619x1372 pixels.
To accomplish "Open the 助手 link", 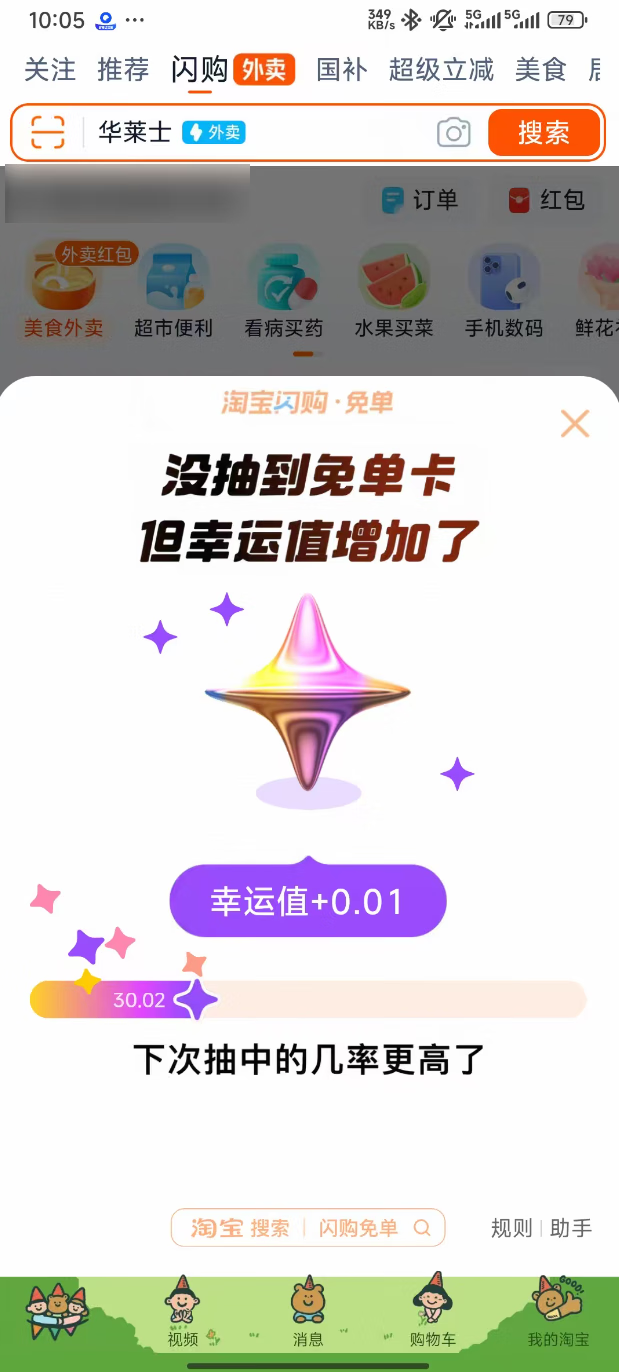I will point(571,1228).
